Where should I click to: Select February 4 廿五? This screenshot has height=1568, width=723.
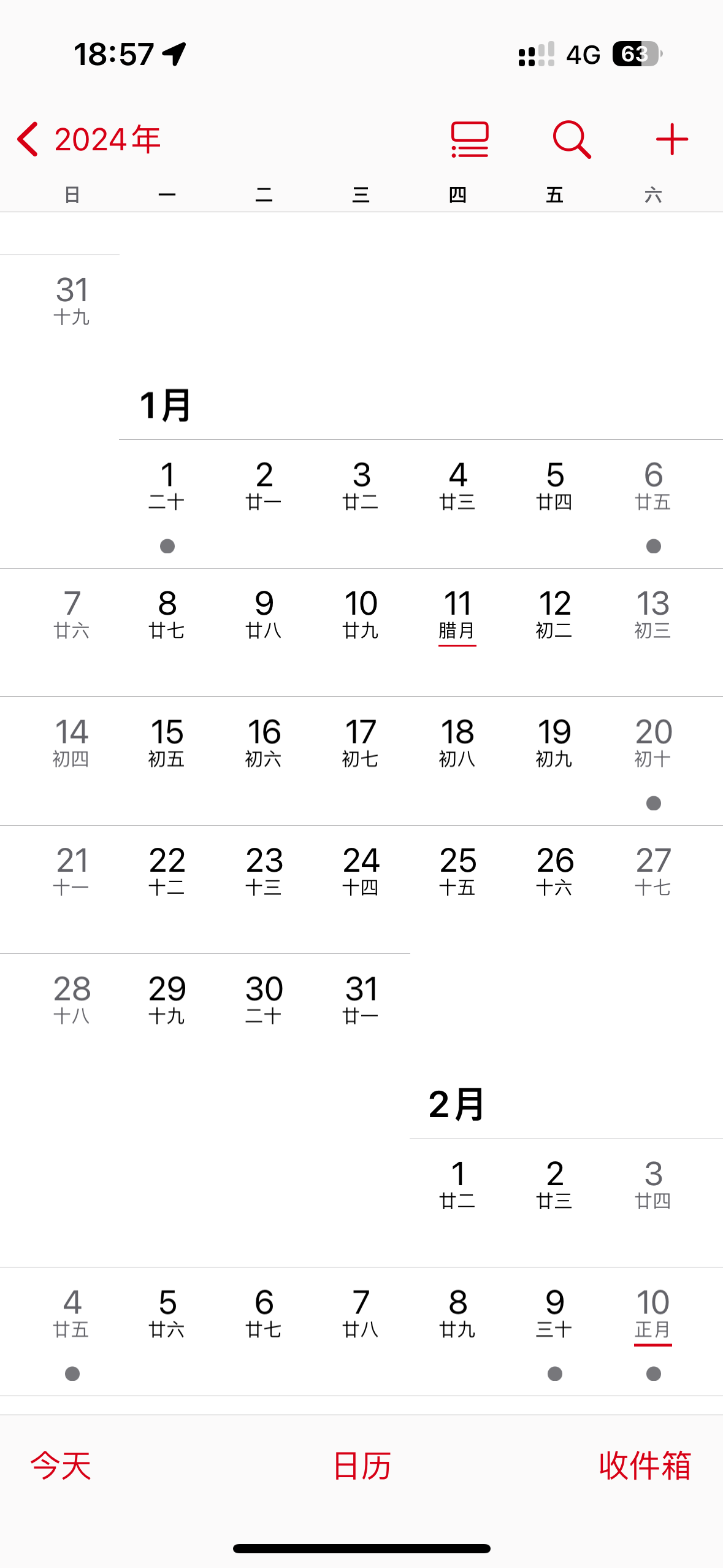pos(72,1313)
